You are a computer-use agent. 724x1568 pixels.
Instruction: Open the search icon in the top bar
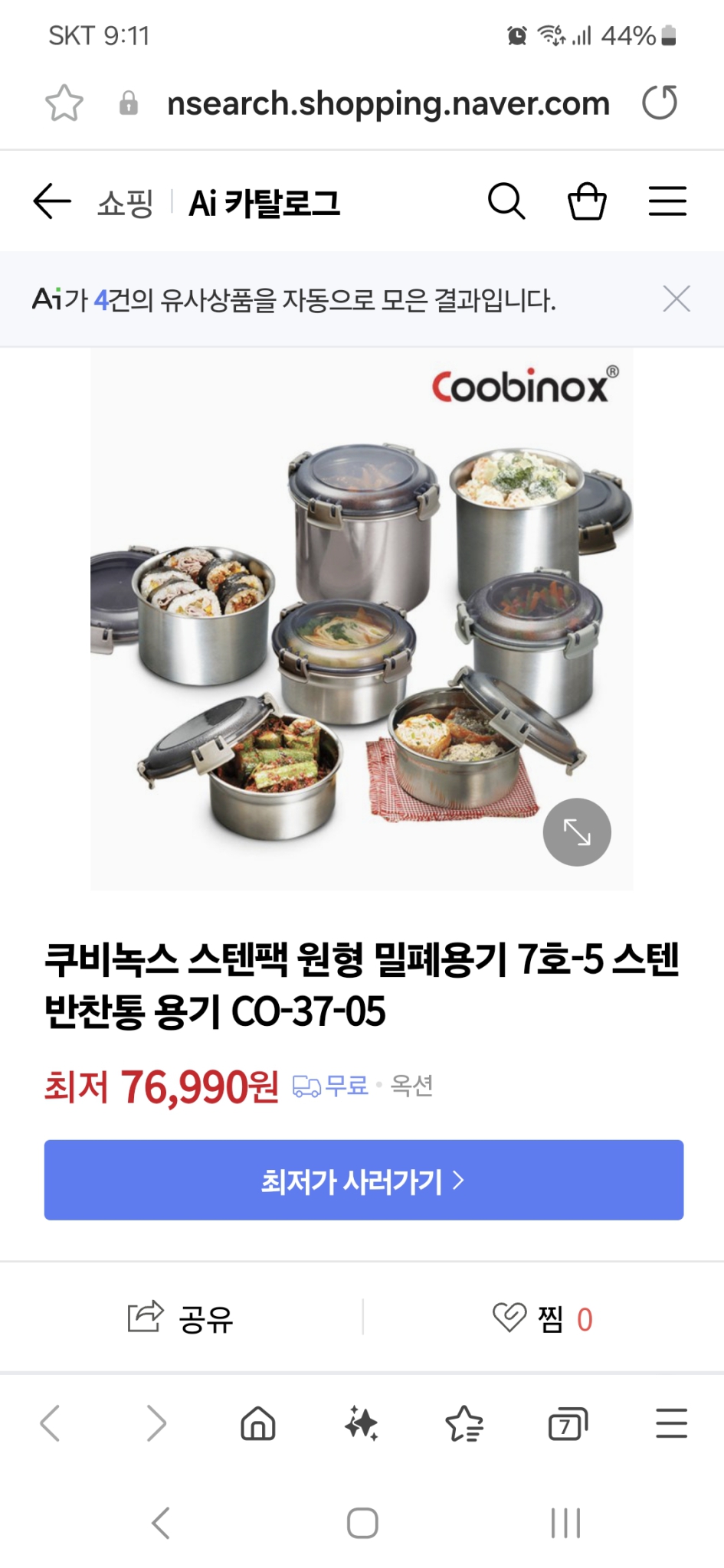tap(506, 201)
